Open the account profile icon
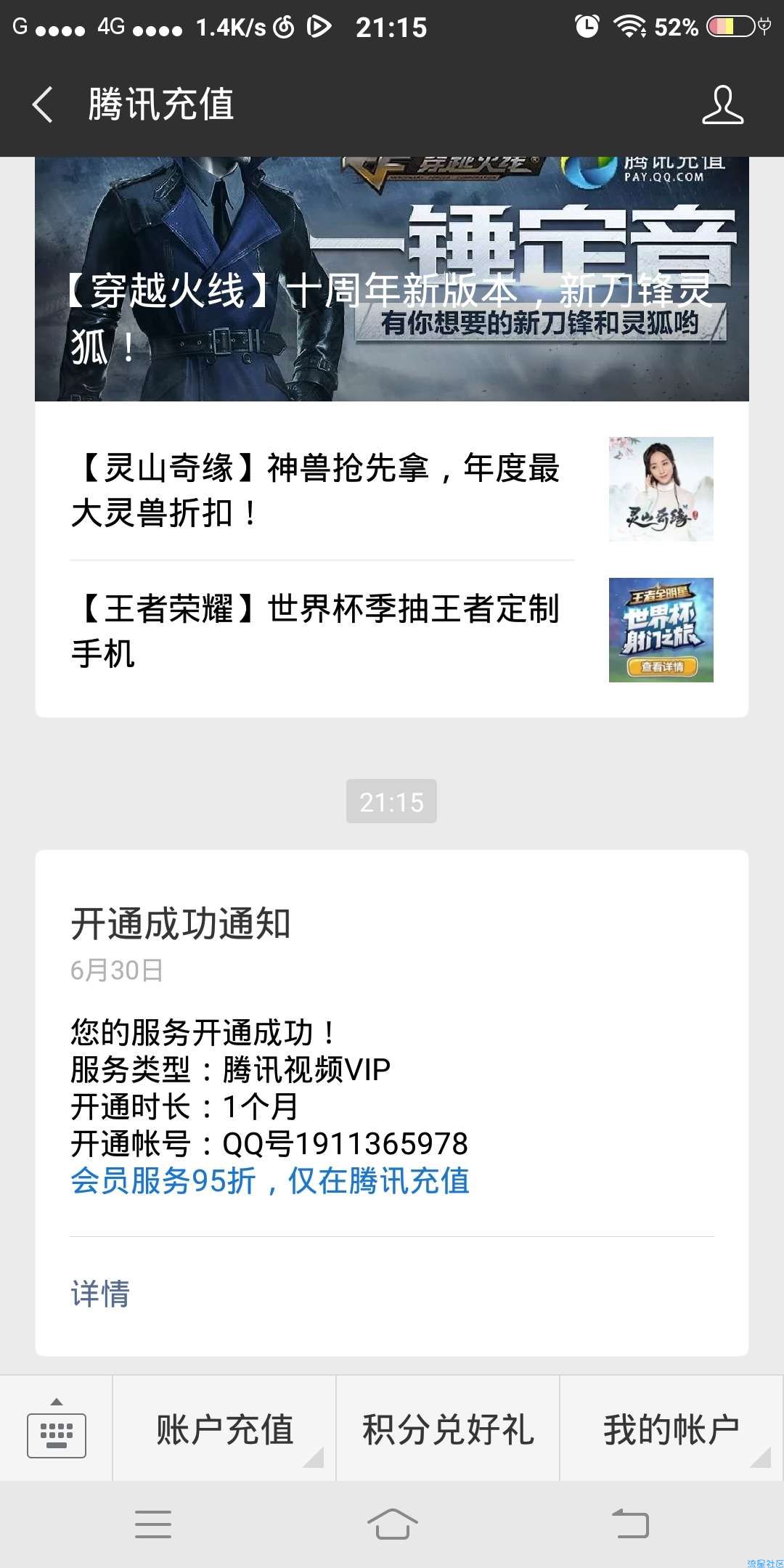Viewport: 784px width, 1568px height. tap(723, 105)
